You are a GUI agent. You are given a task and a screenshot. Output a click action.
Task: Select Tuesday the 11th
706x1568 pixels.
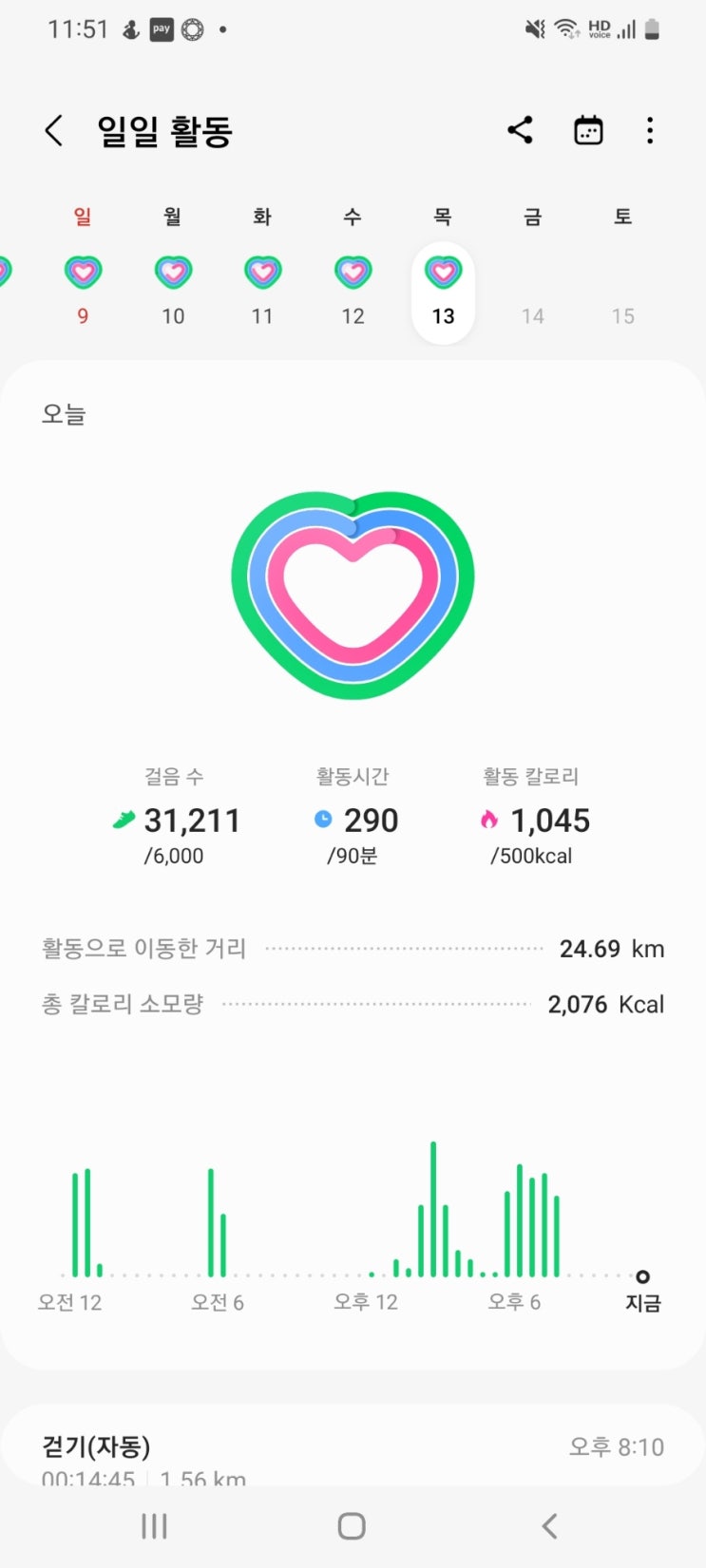262,290
